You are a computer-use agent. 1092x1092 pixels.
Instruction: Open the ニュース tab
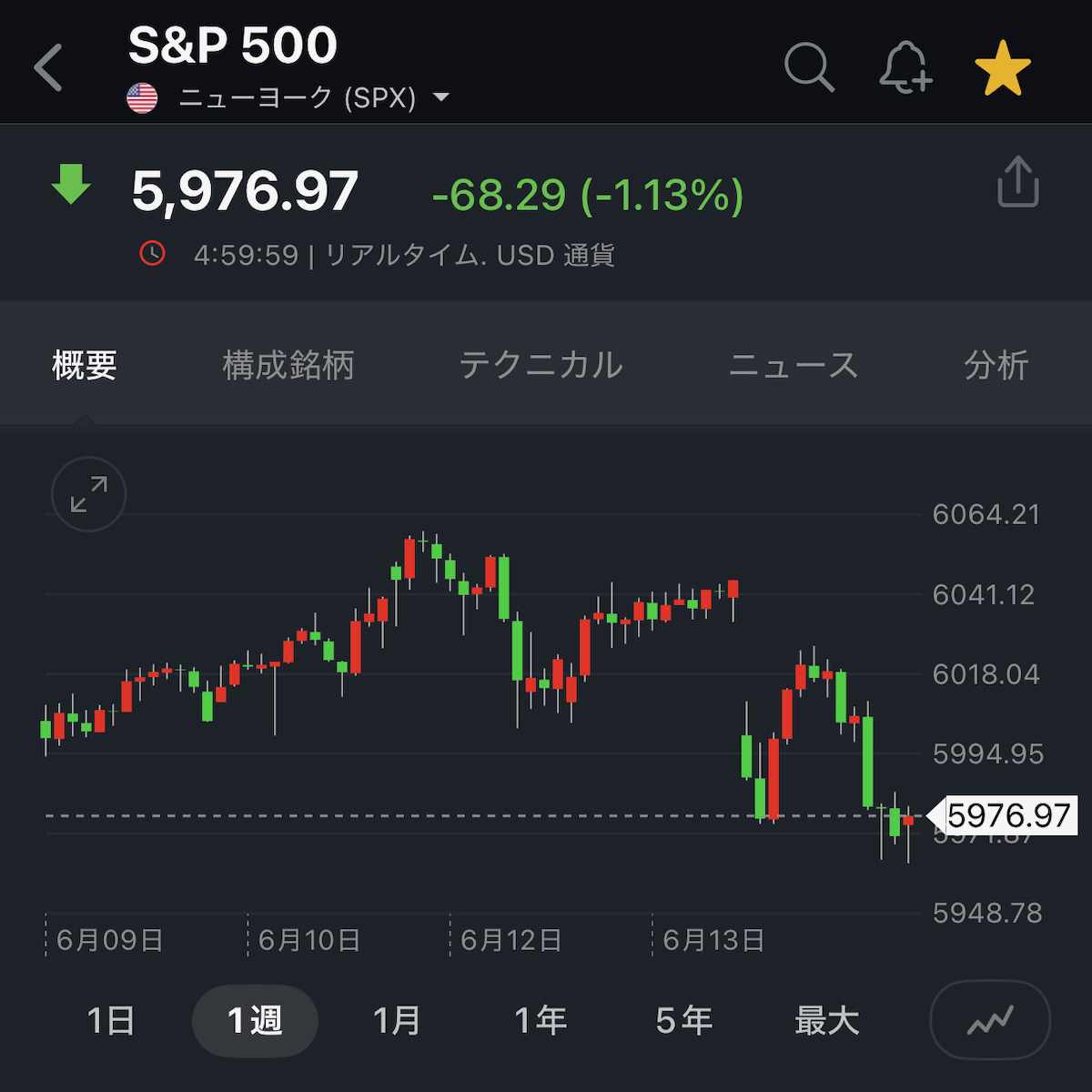pyautogui.click(x=794, y=365)
